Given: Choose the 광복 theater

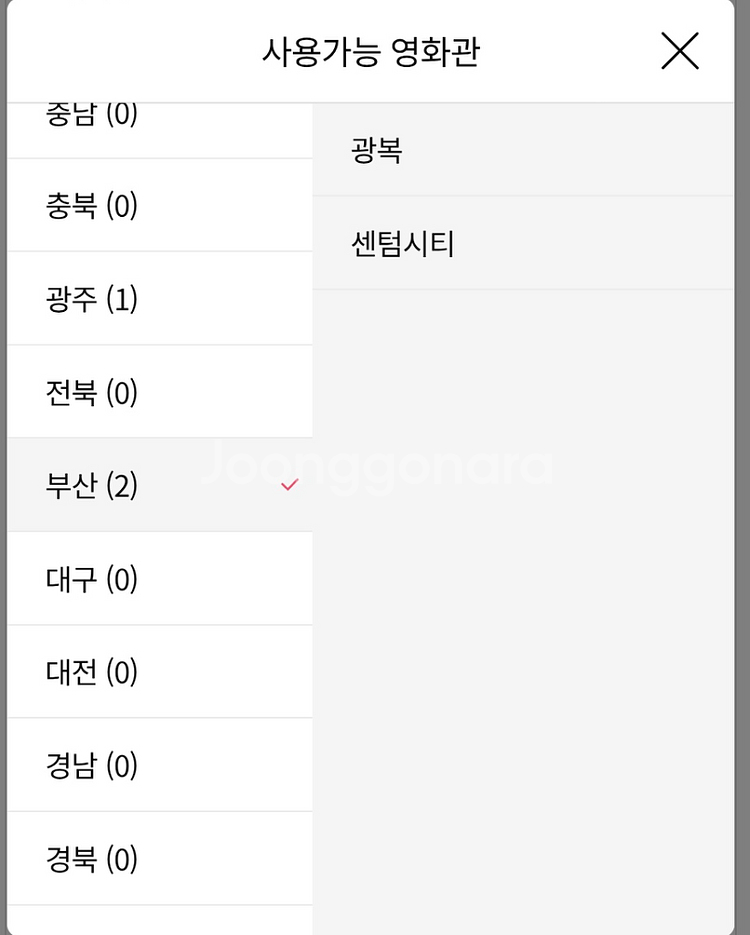Looking at the screenshot, I should (x=523, y=150).
